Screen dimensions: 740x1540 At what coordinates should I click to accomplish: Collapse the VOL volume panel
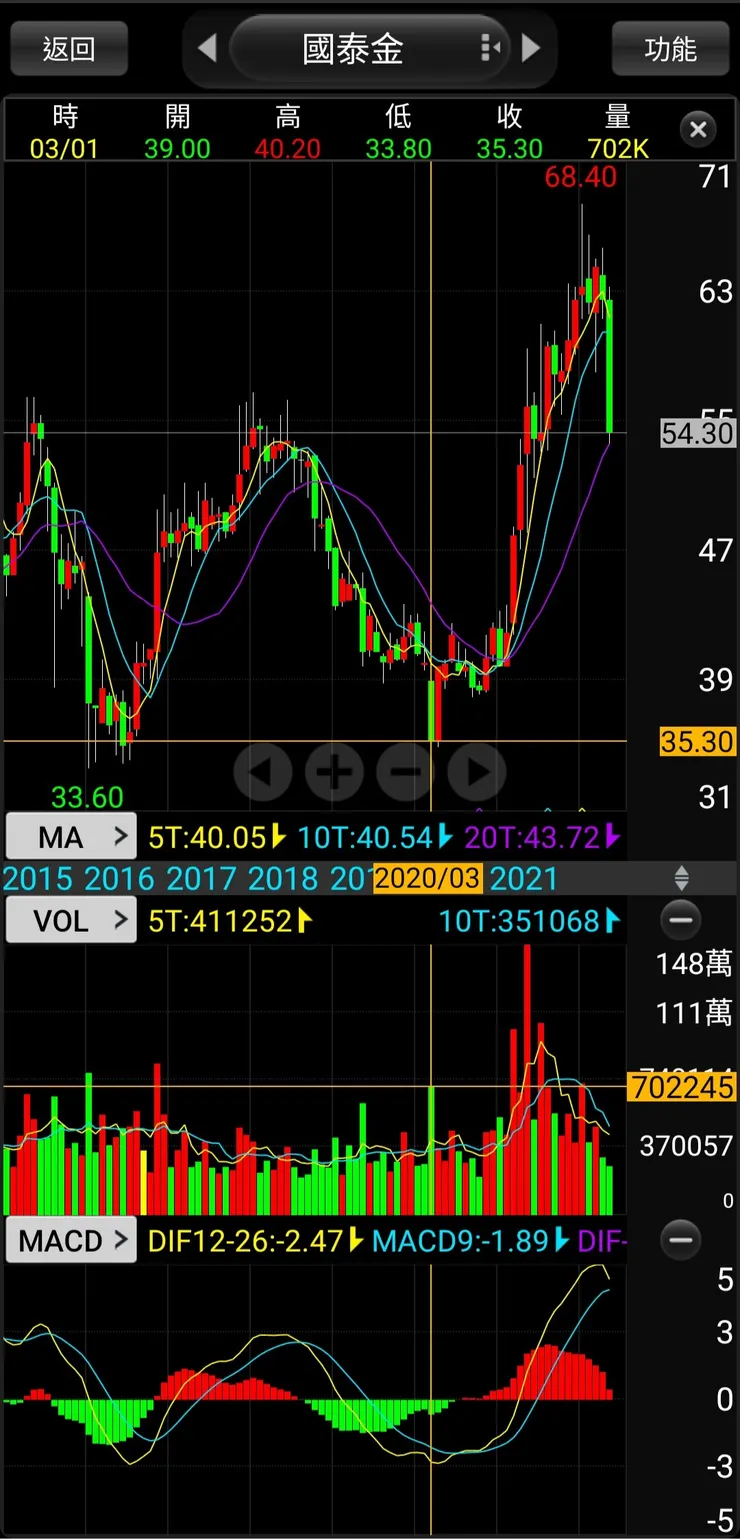pos(681,920)
